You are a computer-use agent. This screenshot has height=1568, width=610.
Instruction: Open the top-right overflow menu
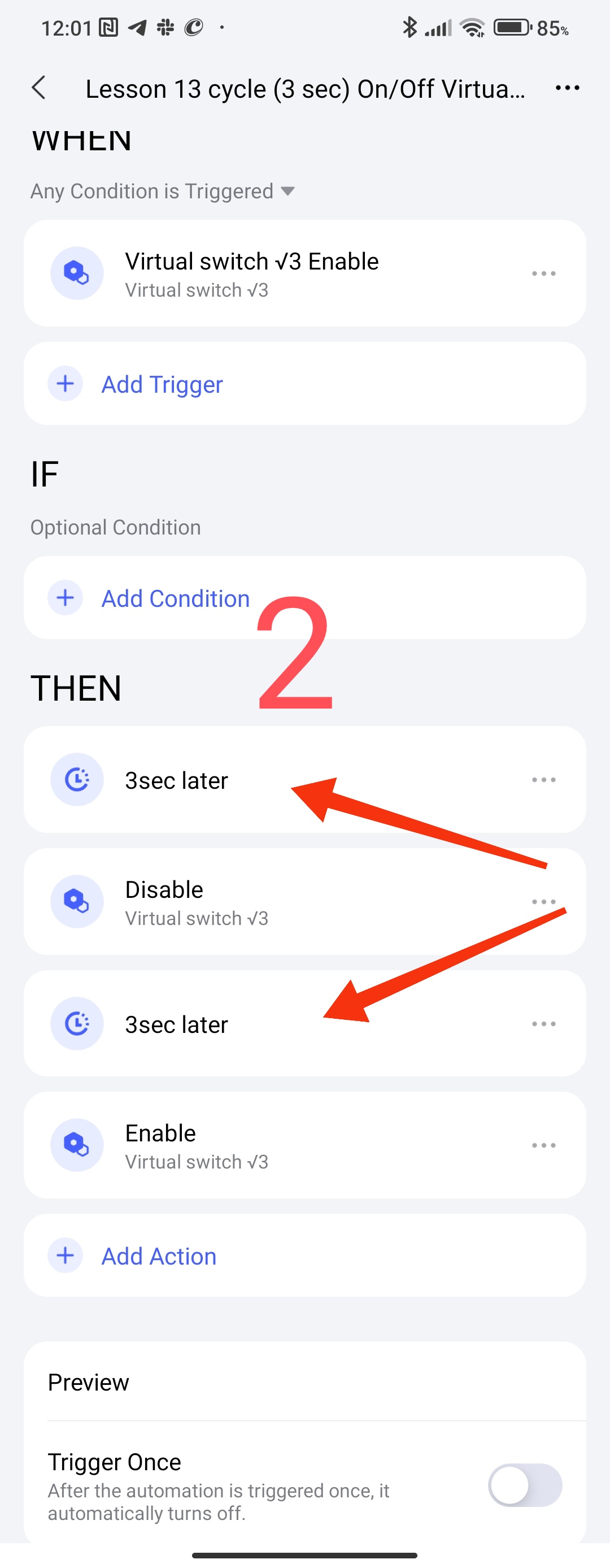click(567, 88)
